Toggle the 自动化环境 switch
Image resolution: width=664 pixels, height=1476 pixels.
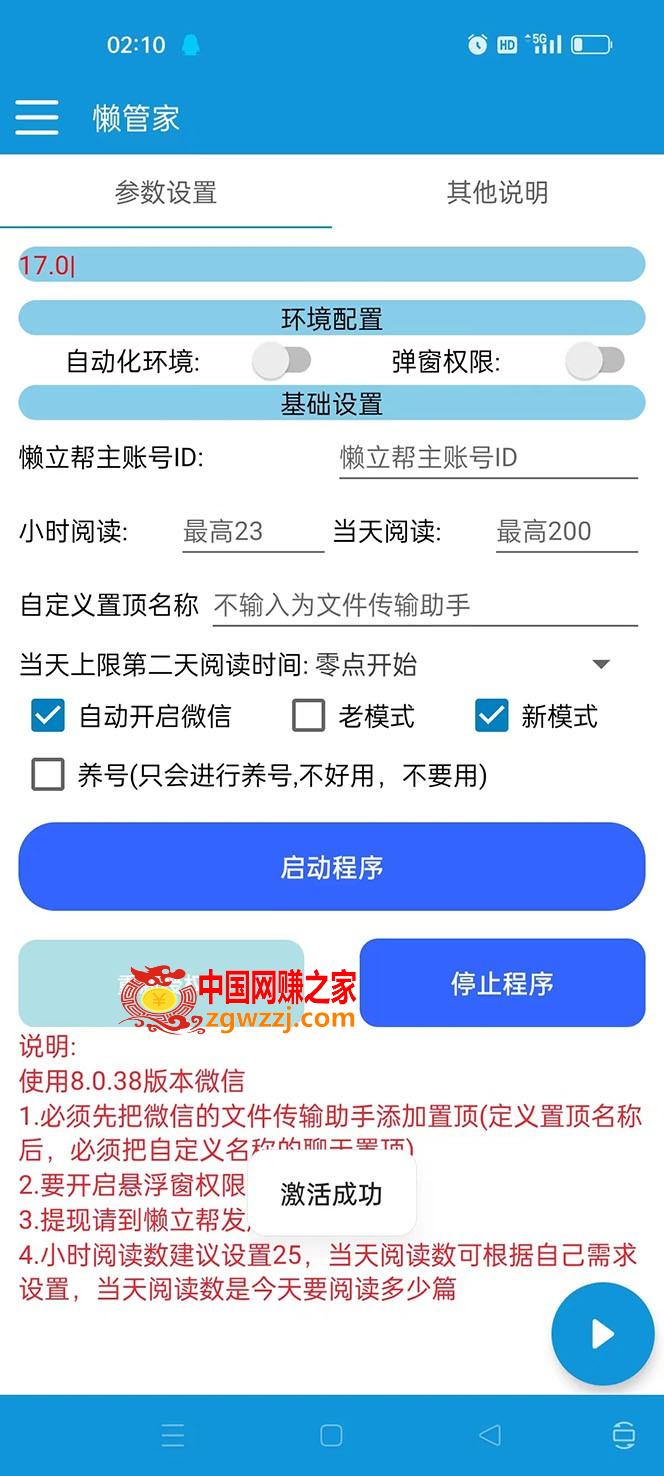point(282,361)
